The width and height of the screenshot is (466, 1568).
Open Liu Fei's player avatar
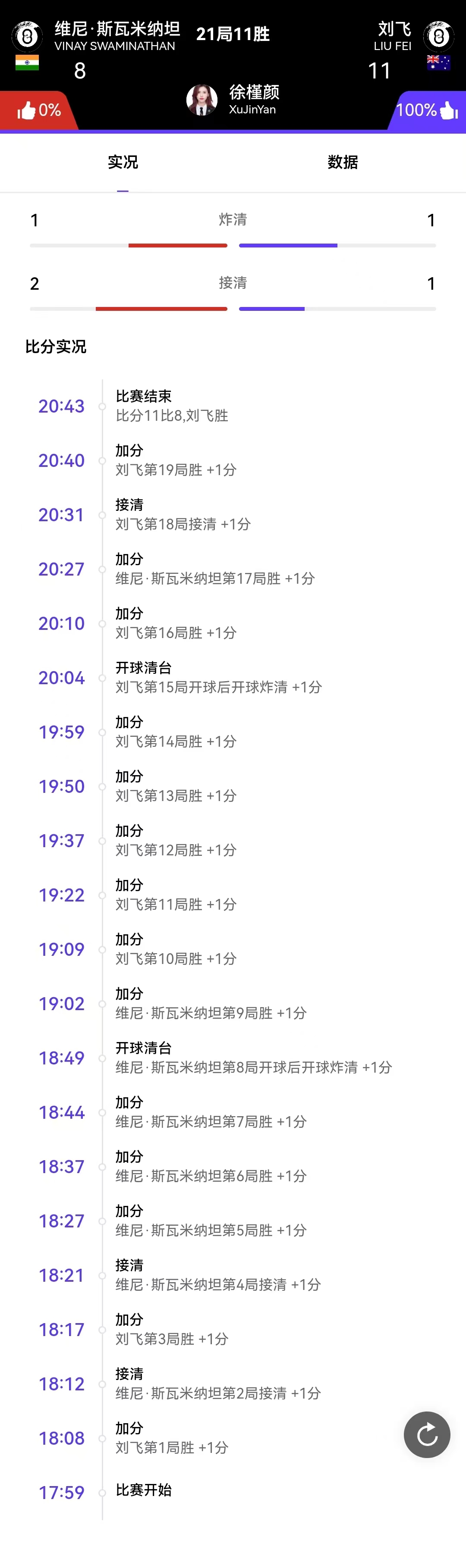[438, 36]
